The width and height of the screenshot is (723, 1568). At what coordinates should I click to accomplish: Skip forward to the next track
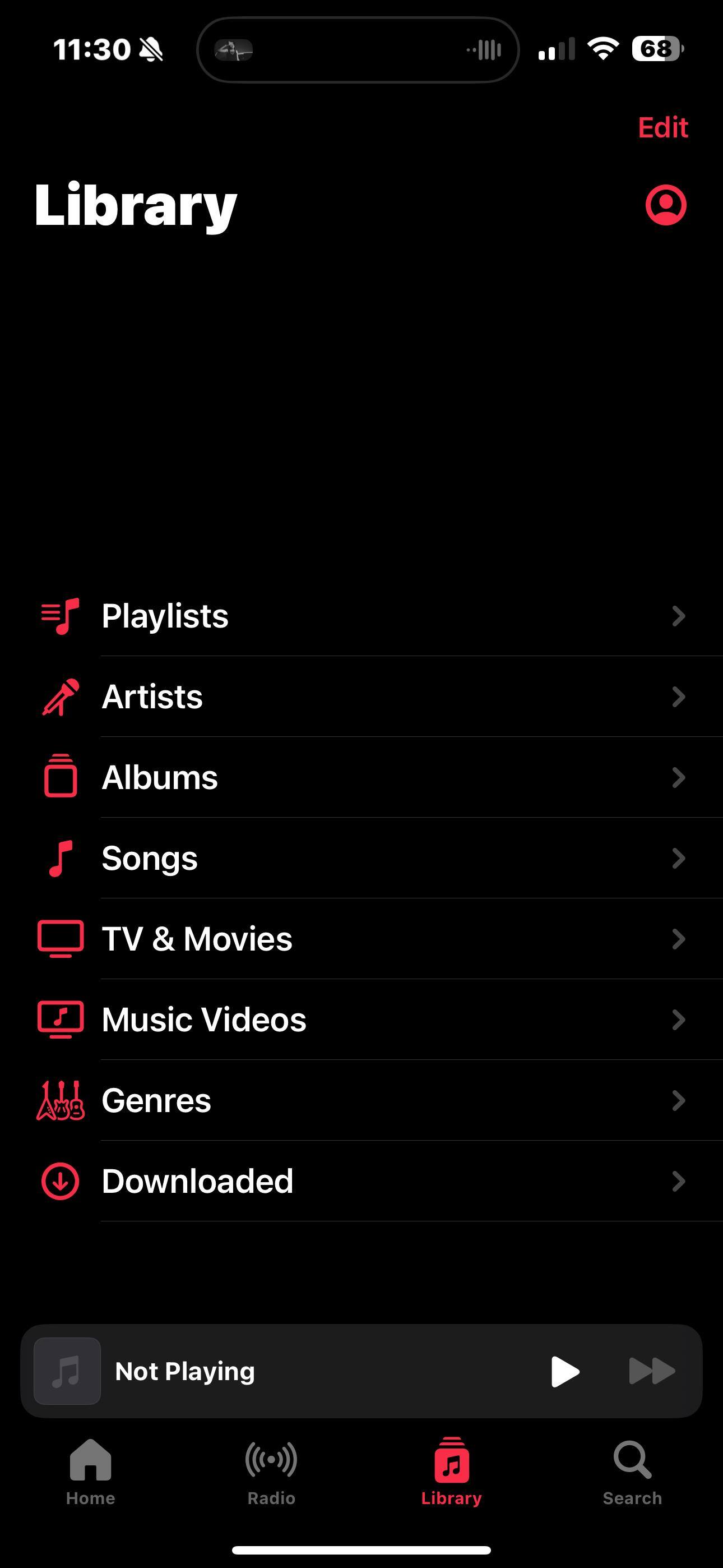[651, 1371]
